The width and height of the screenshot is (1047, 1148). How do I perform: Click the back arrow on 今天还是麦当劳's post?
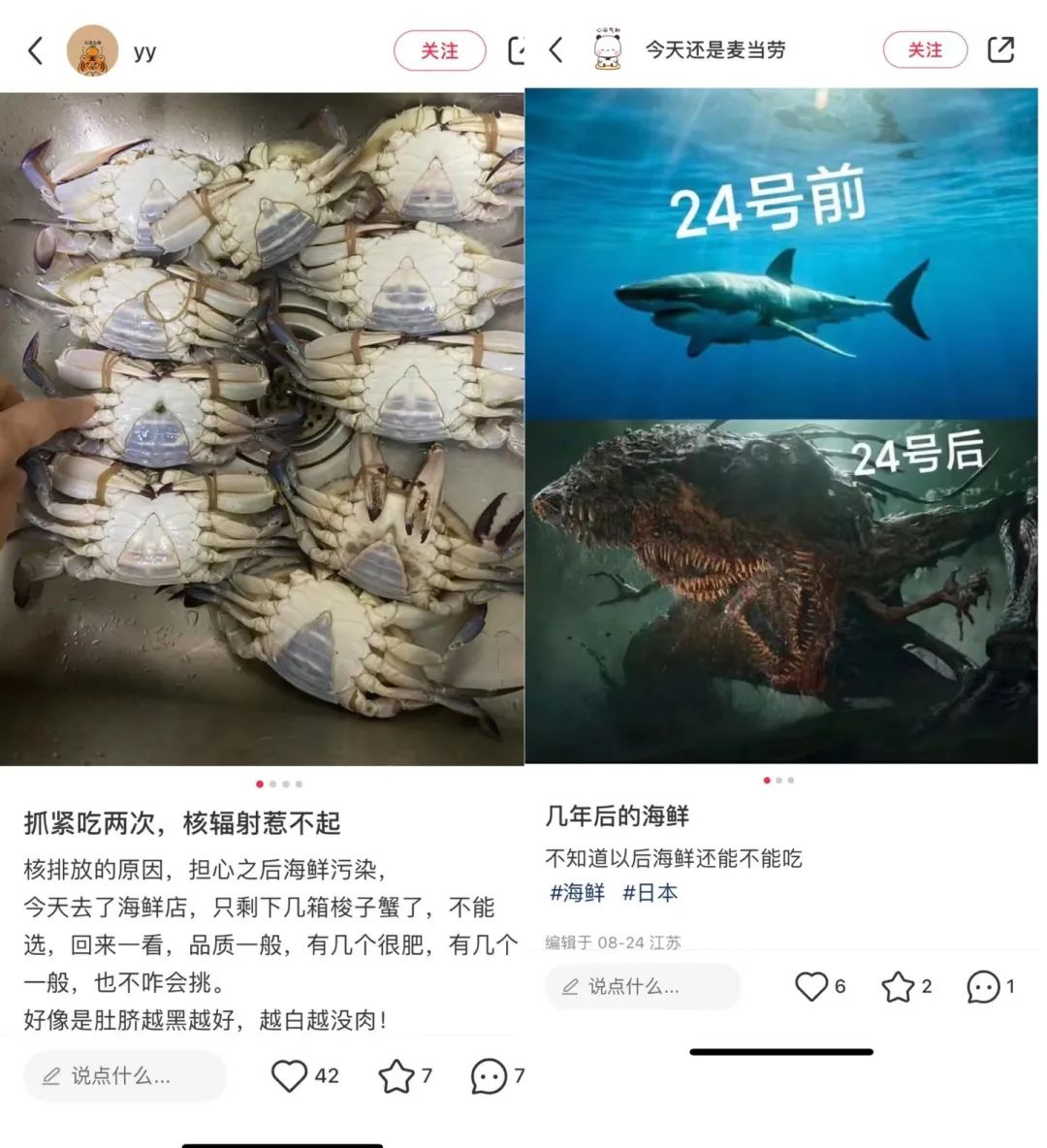point(555,50)
